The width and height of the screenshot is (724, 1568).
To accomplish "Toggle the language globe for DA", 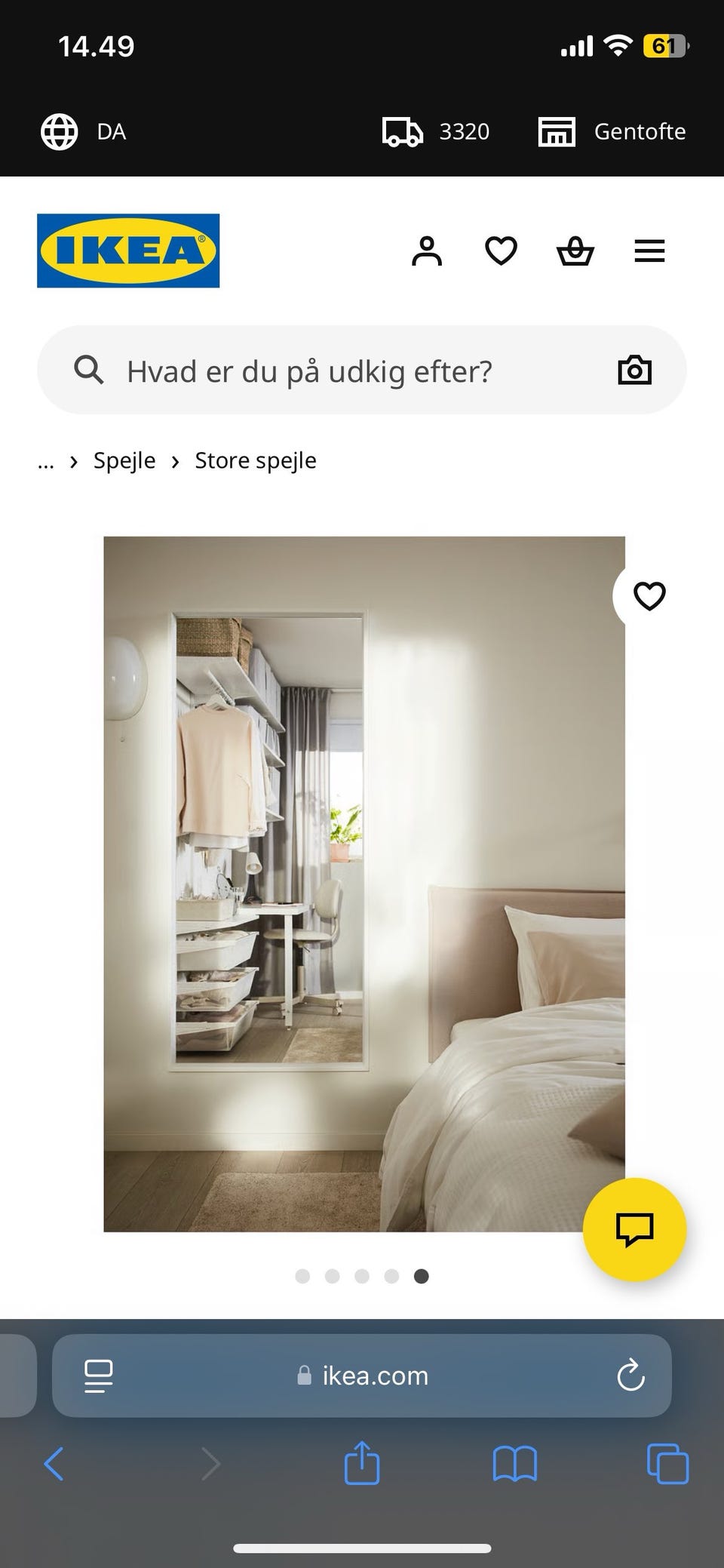I will pos(59,131).
